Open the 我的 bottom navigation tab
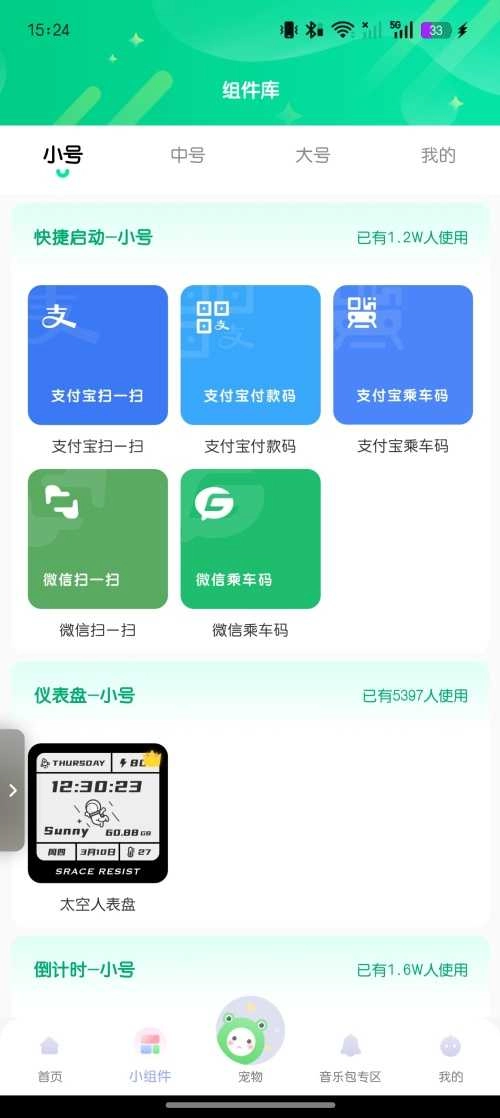The height and width of the screenshot is (1118, 500). 451,1060
